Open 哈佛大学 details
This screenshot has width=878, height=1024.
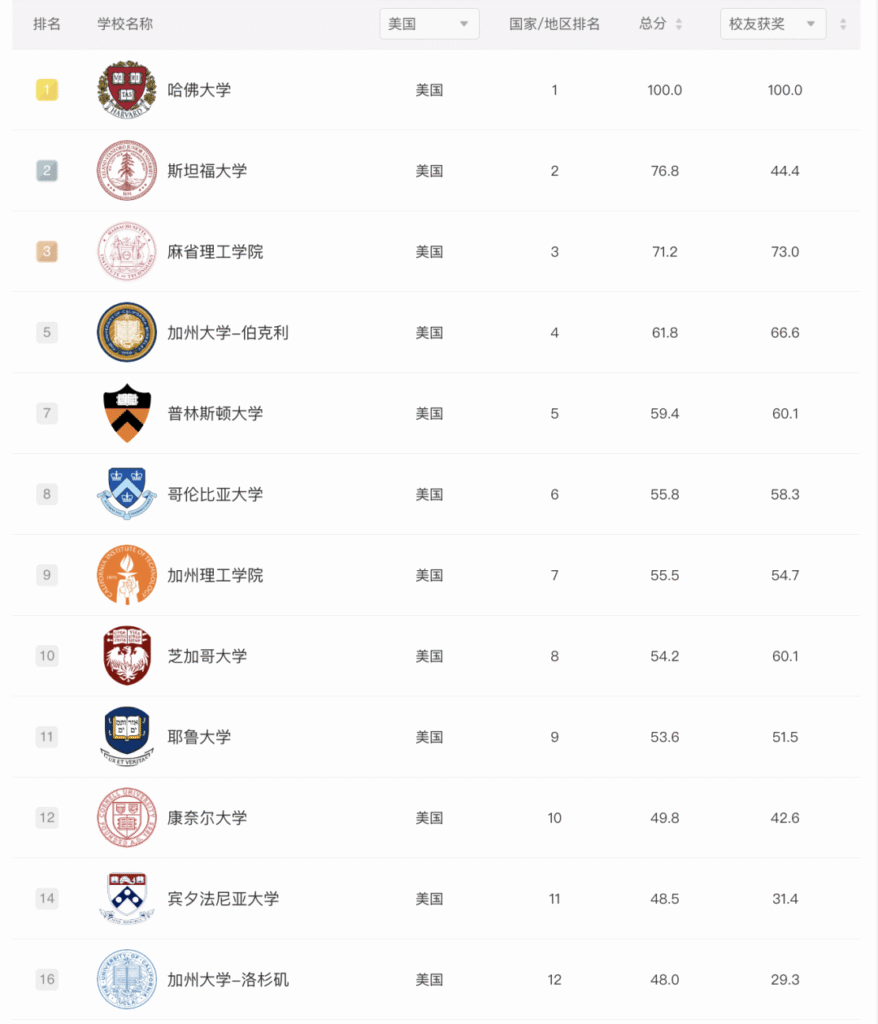point(199,90)
